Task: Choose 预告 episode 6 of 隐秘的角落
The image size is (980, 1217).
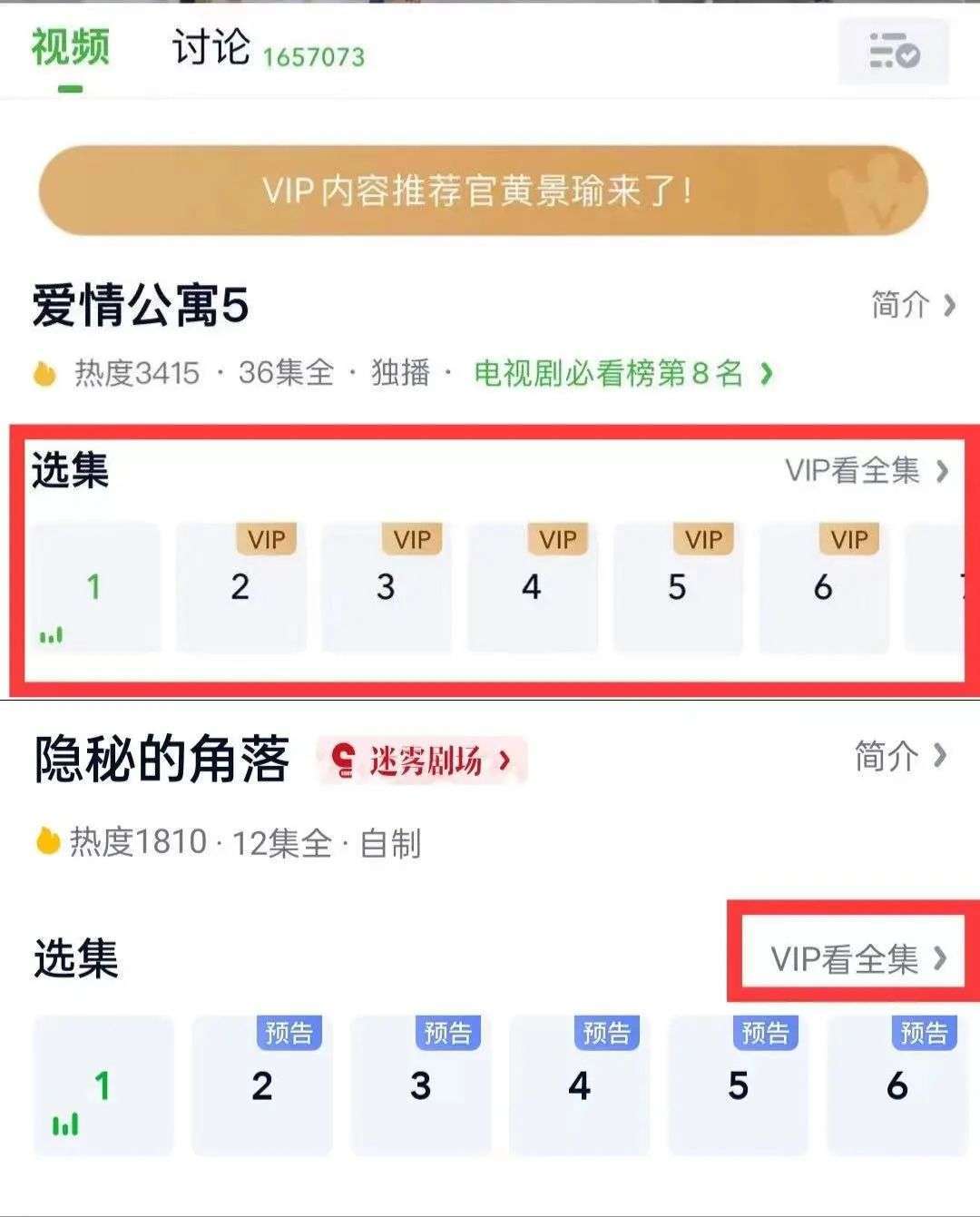Action: [897, 1085]
